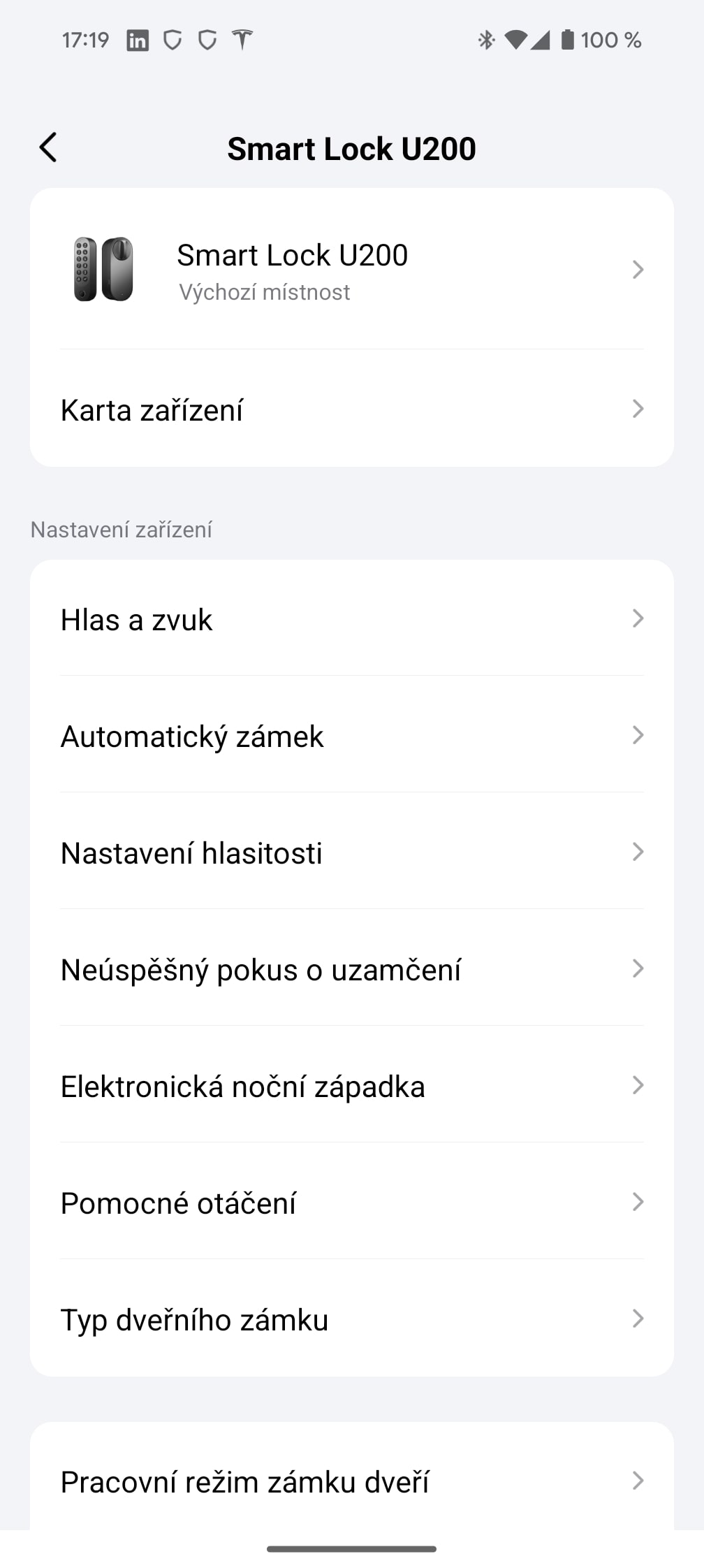Open Hlas a zvuk settings
This screenshot has width=704, height=1568.
[x=352, y=618]
